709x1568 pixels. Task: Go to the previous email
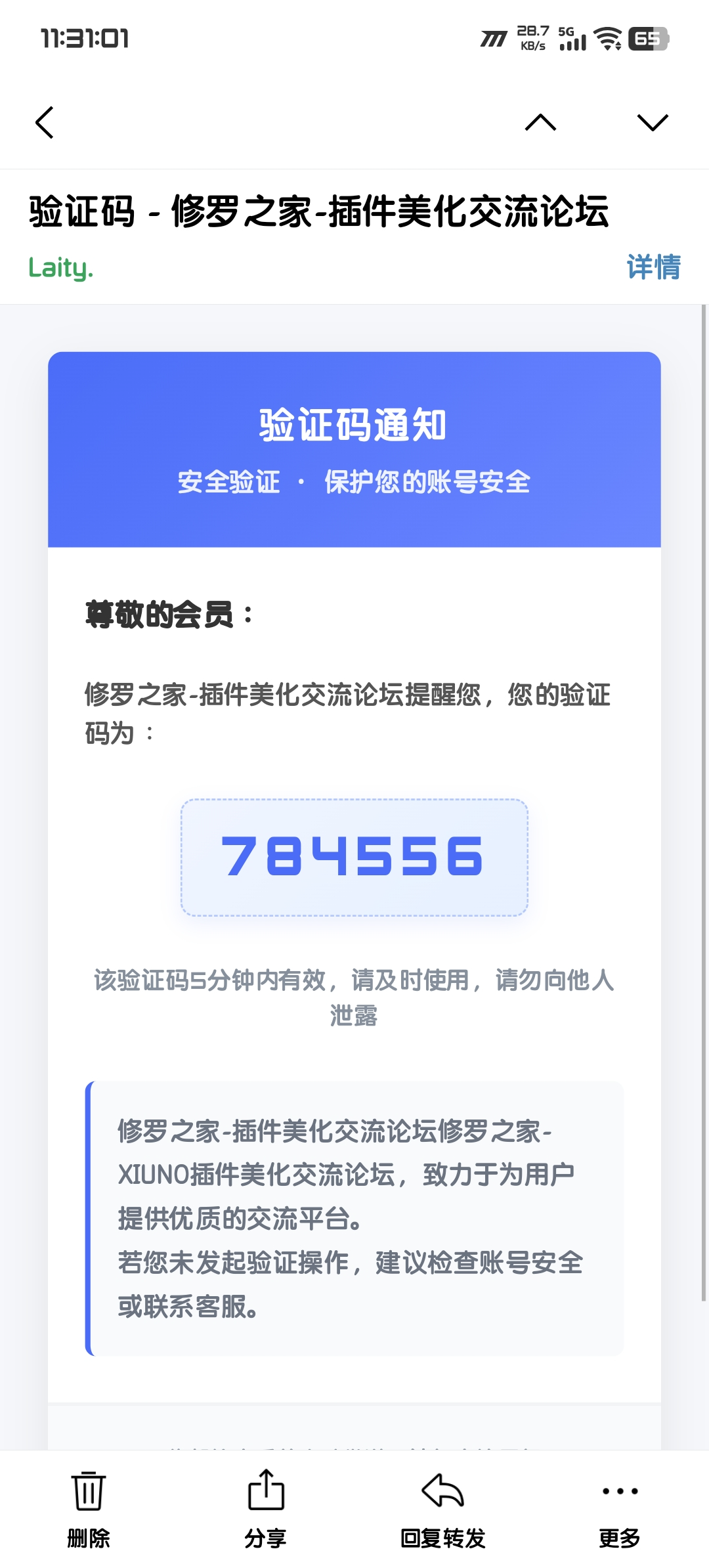tap(540, 122)
